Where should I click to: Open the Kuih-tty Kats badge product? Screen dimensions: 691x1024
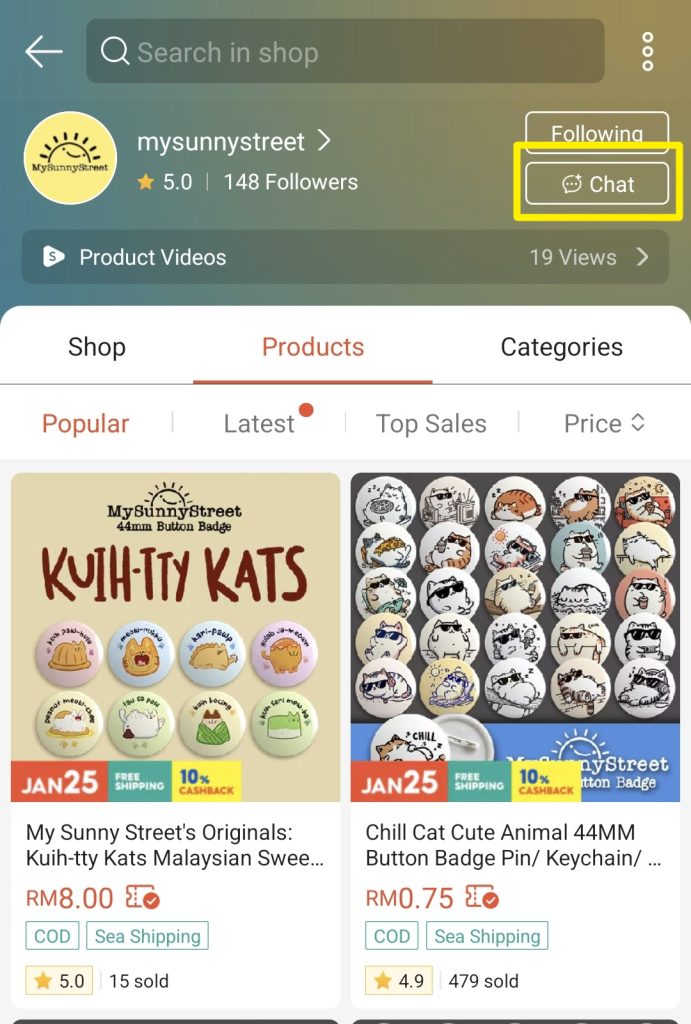point(175,740)
